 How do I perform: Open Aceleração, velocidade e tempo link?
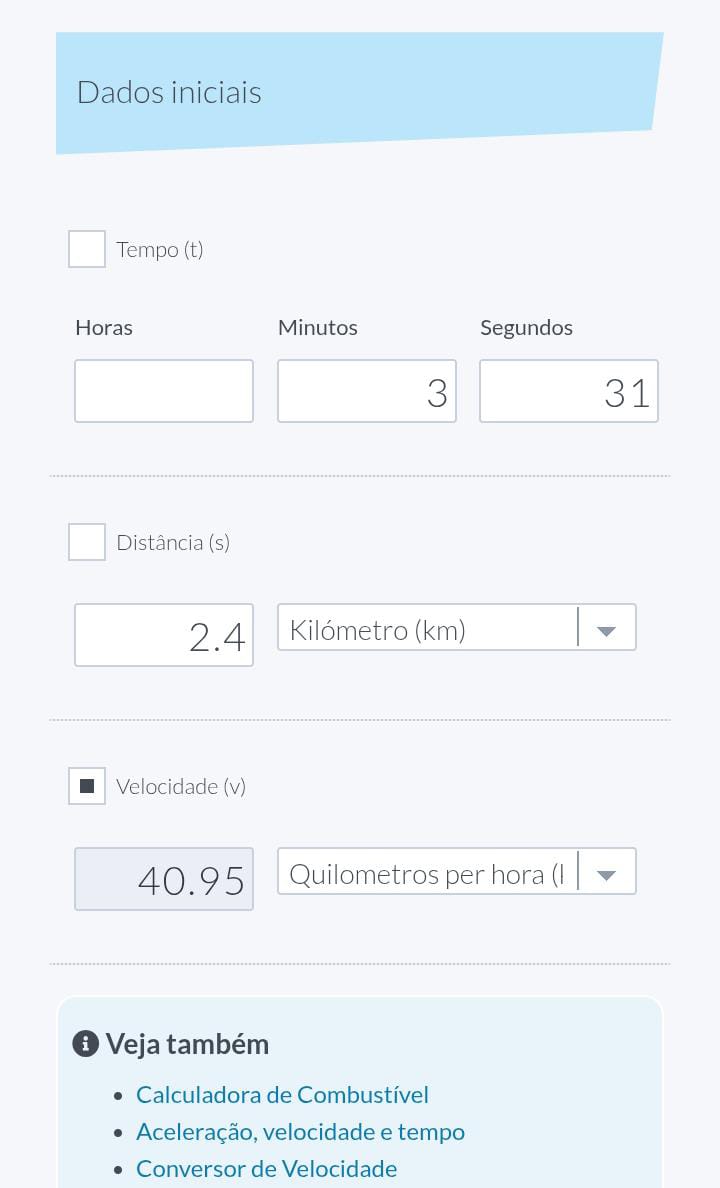(x=300, y=1132)
